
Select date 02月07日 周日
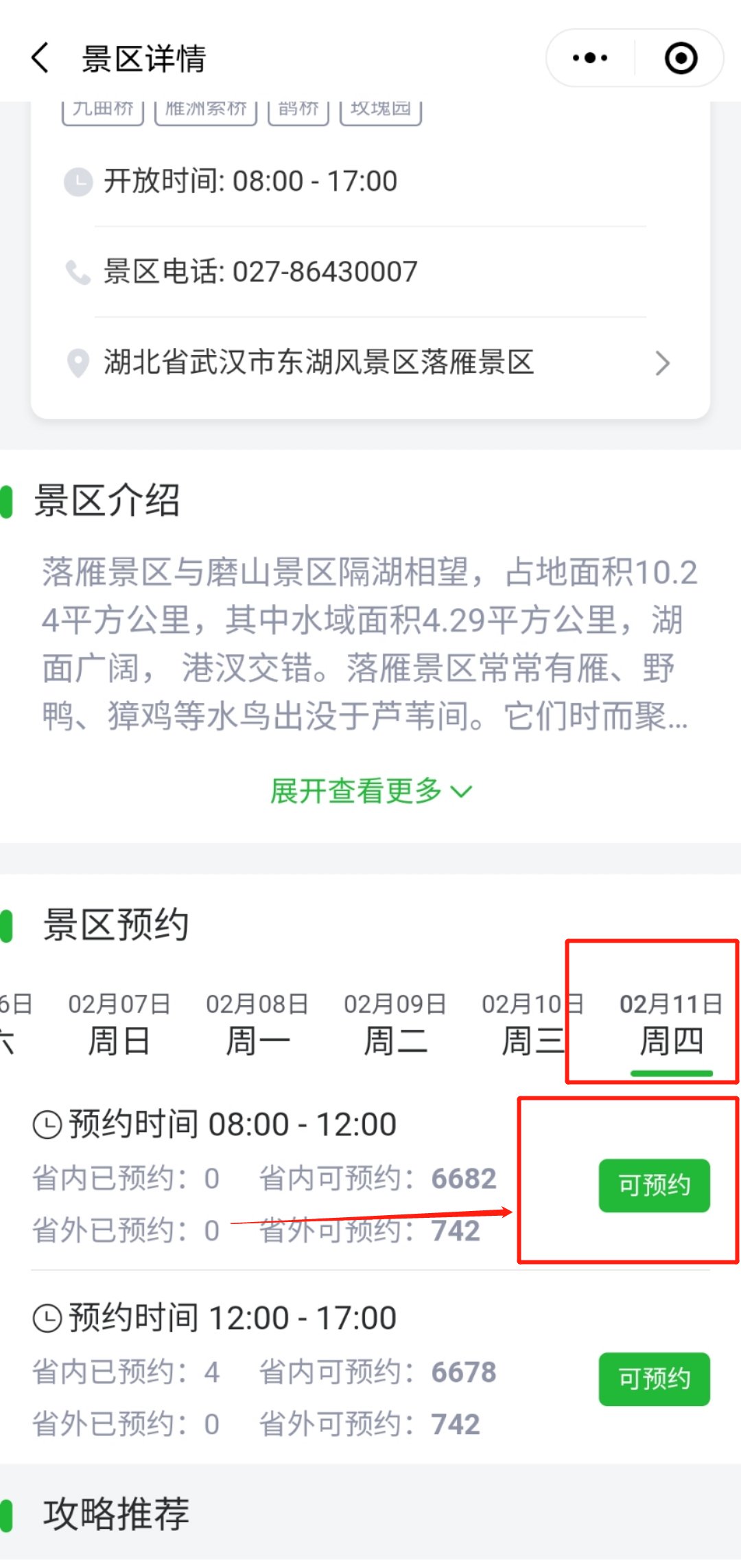click(x=119, y=1023)
